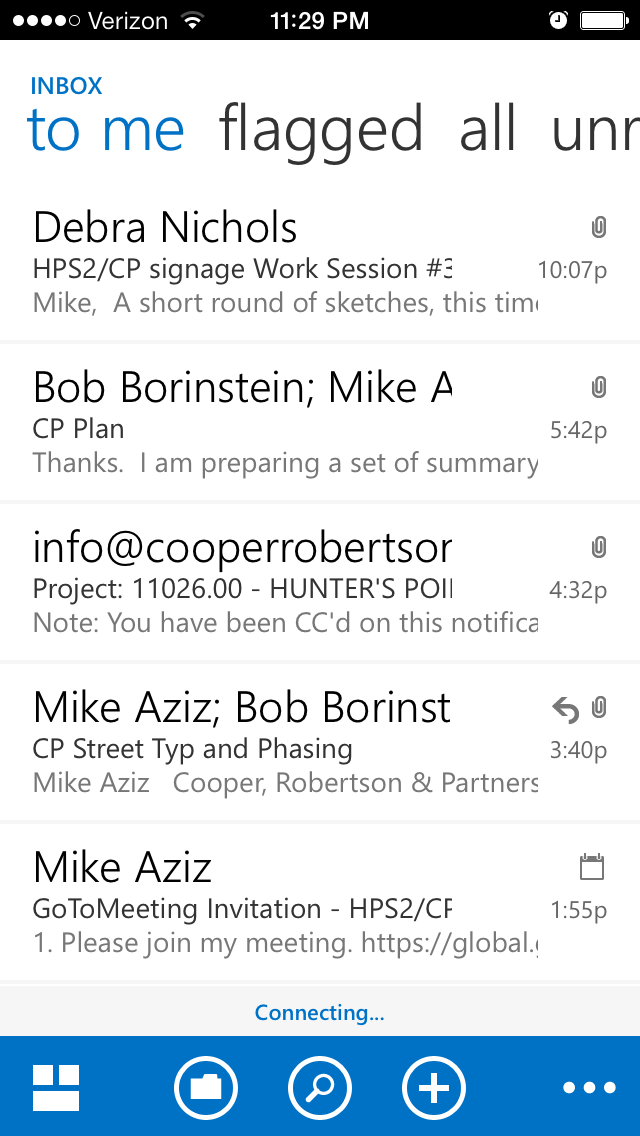The image size is (640, 1136).
Task: Select the "to me" inbox tab
Action: [x=106, y=131]
